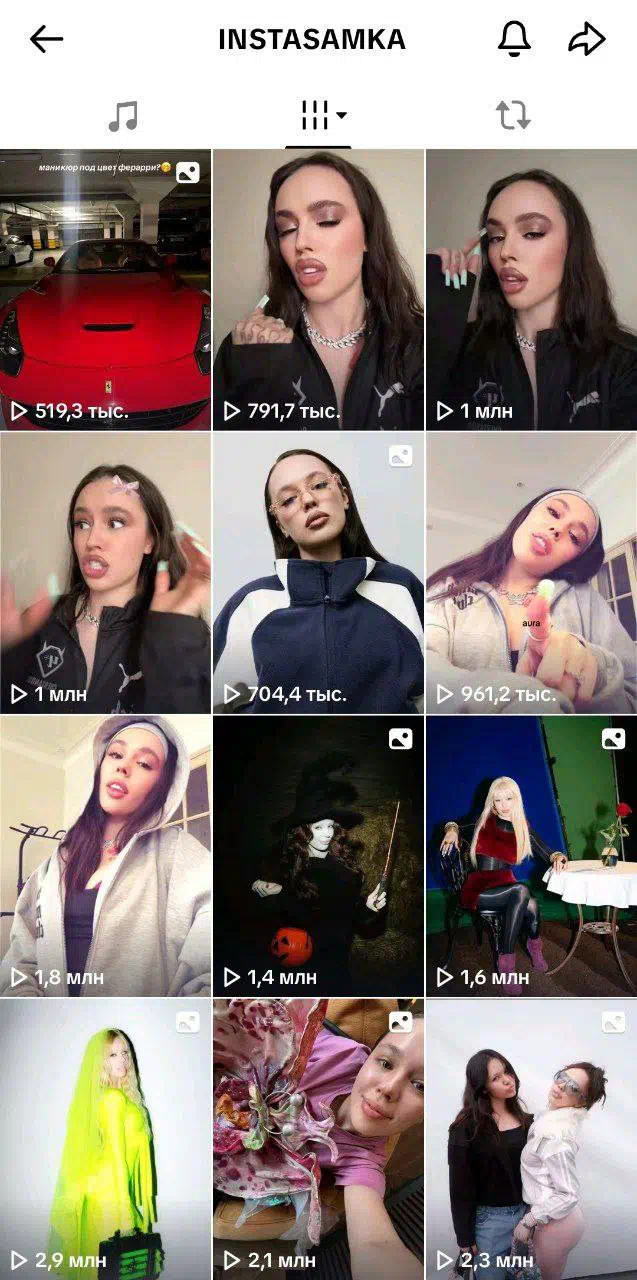This screenshot has width=637, height=1280.
Task: Go back using the arrow icon
Action: pyautogui.click(x=46, y=39)
